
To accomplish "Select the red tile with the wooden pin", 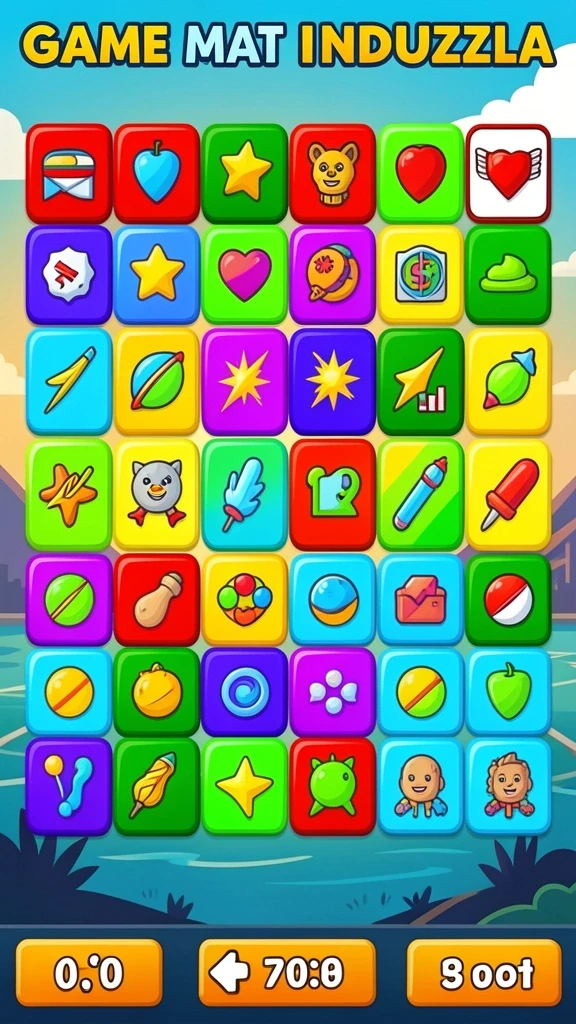I will tap(157, 600).
